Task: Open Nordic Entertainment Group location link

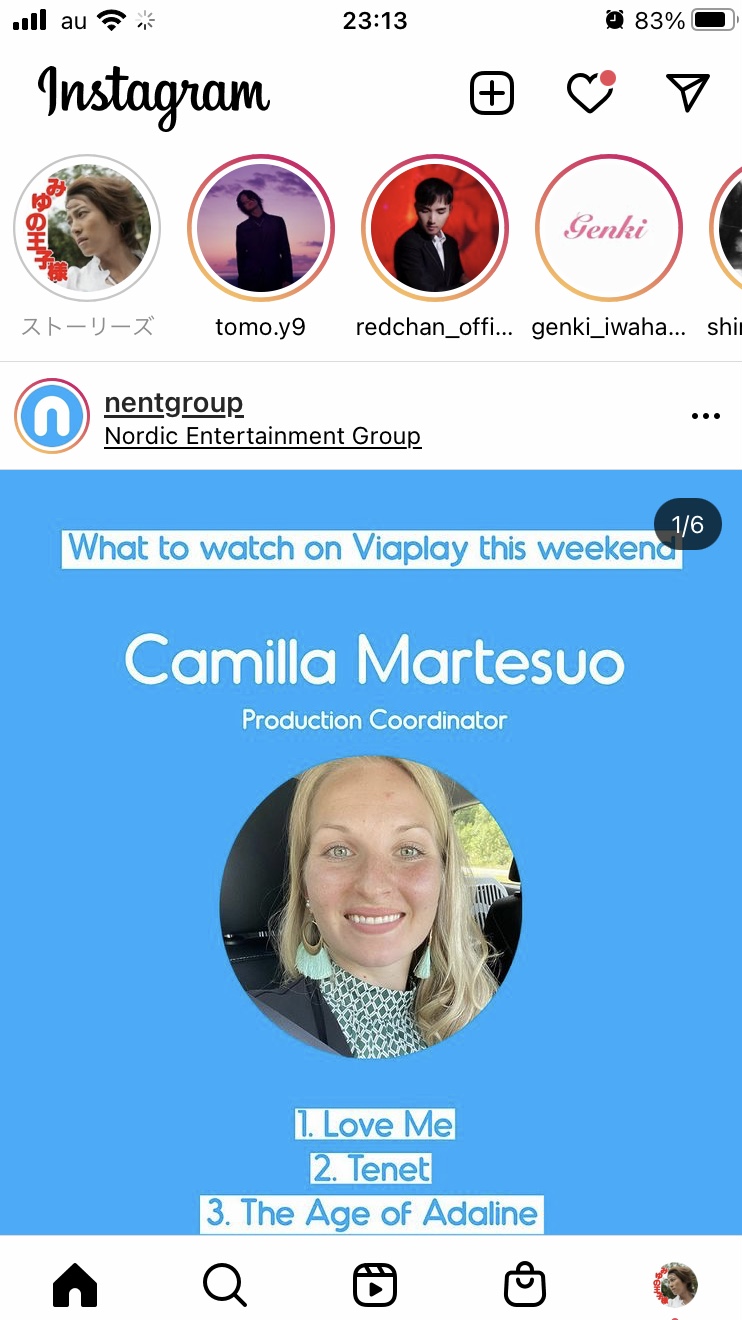Action: click(263, 436)
